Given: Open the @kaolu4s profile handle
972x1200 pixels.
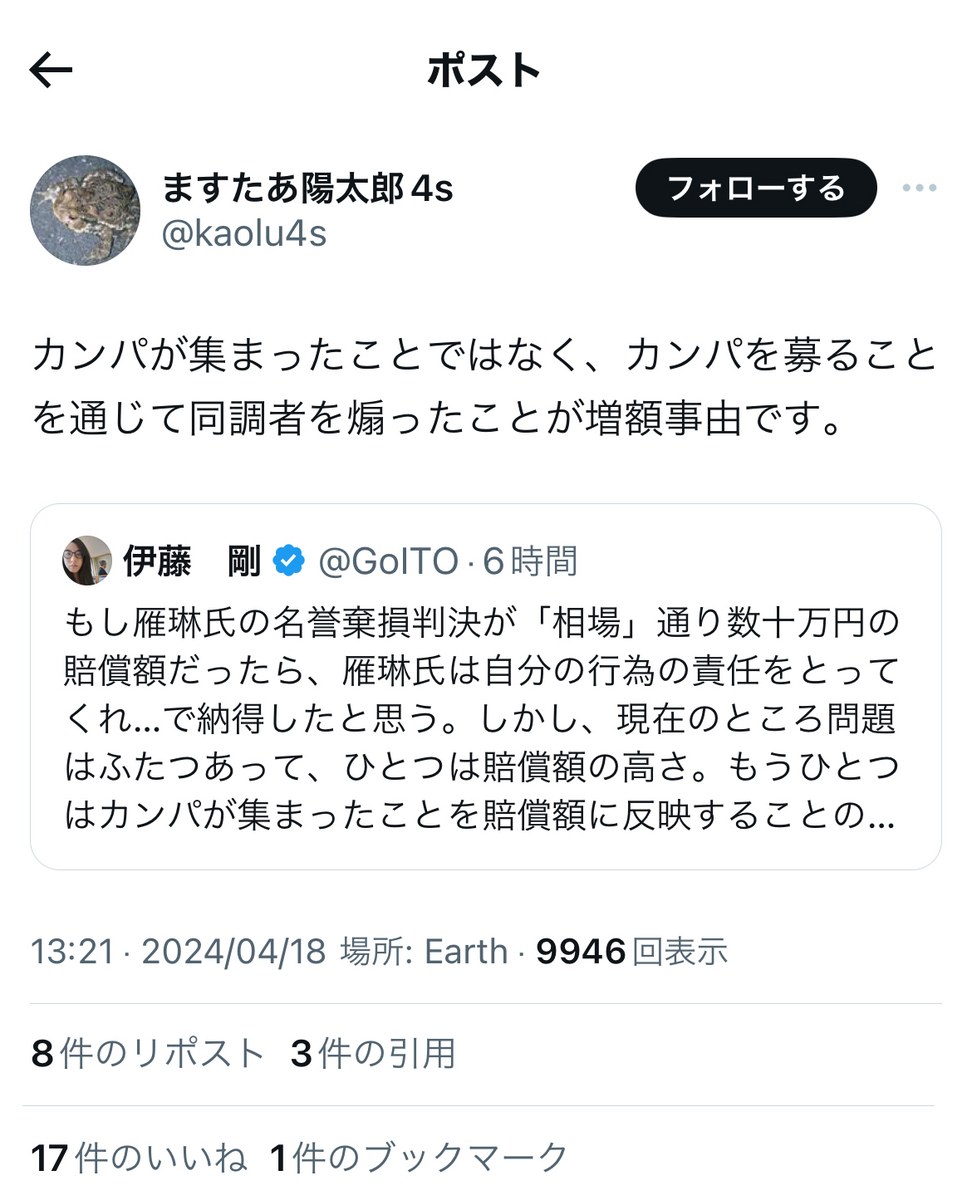Looking at the screenshot, I should tap(244, 234).
